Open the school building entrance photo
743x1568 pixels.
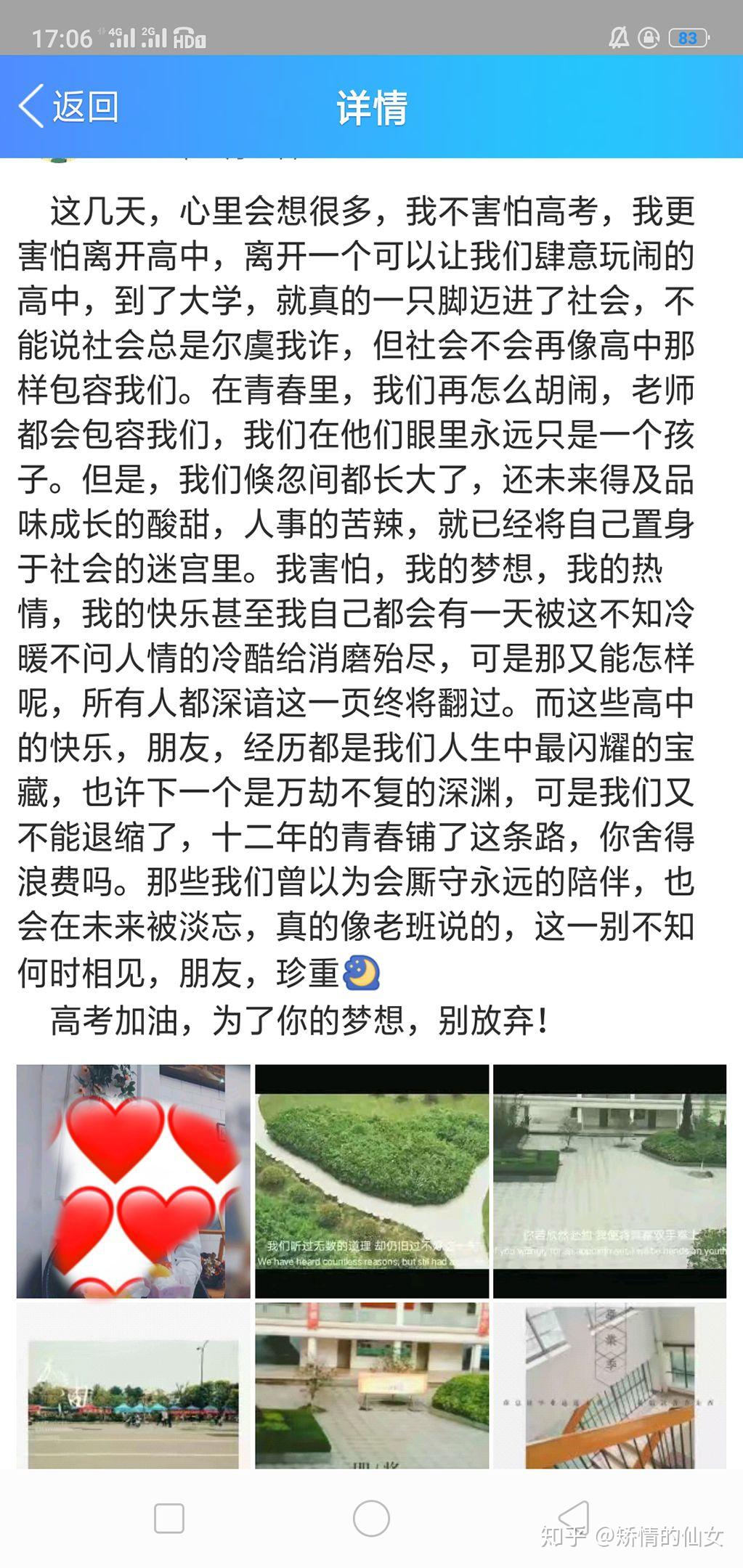tap(372, 1385)
